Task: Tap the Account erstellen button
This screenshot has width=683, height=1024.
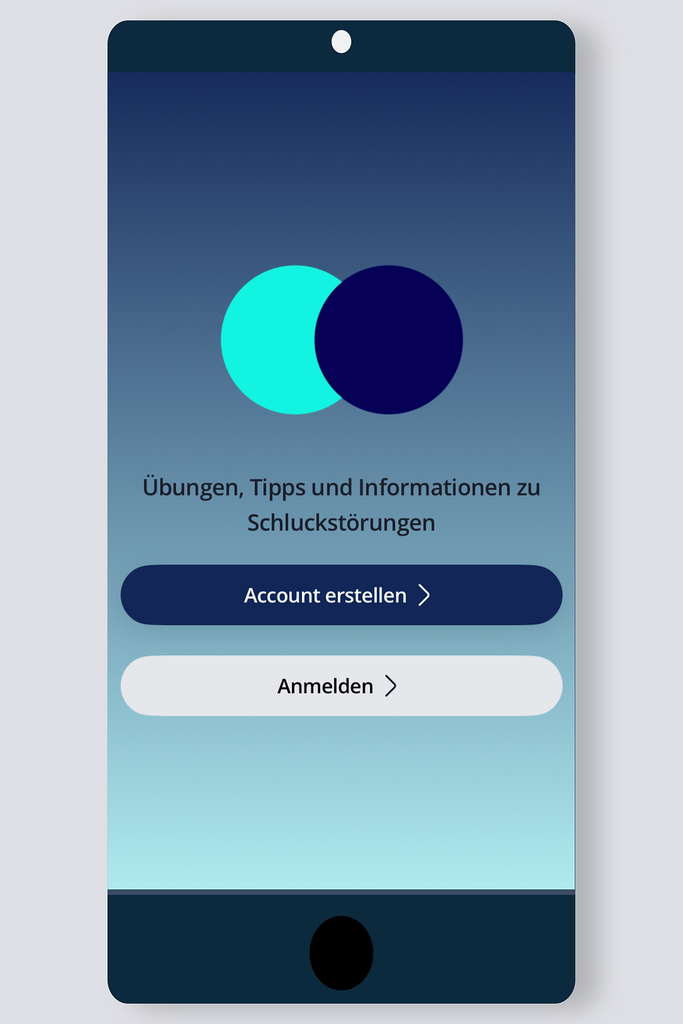Action: 341,595
